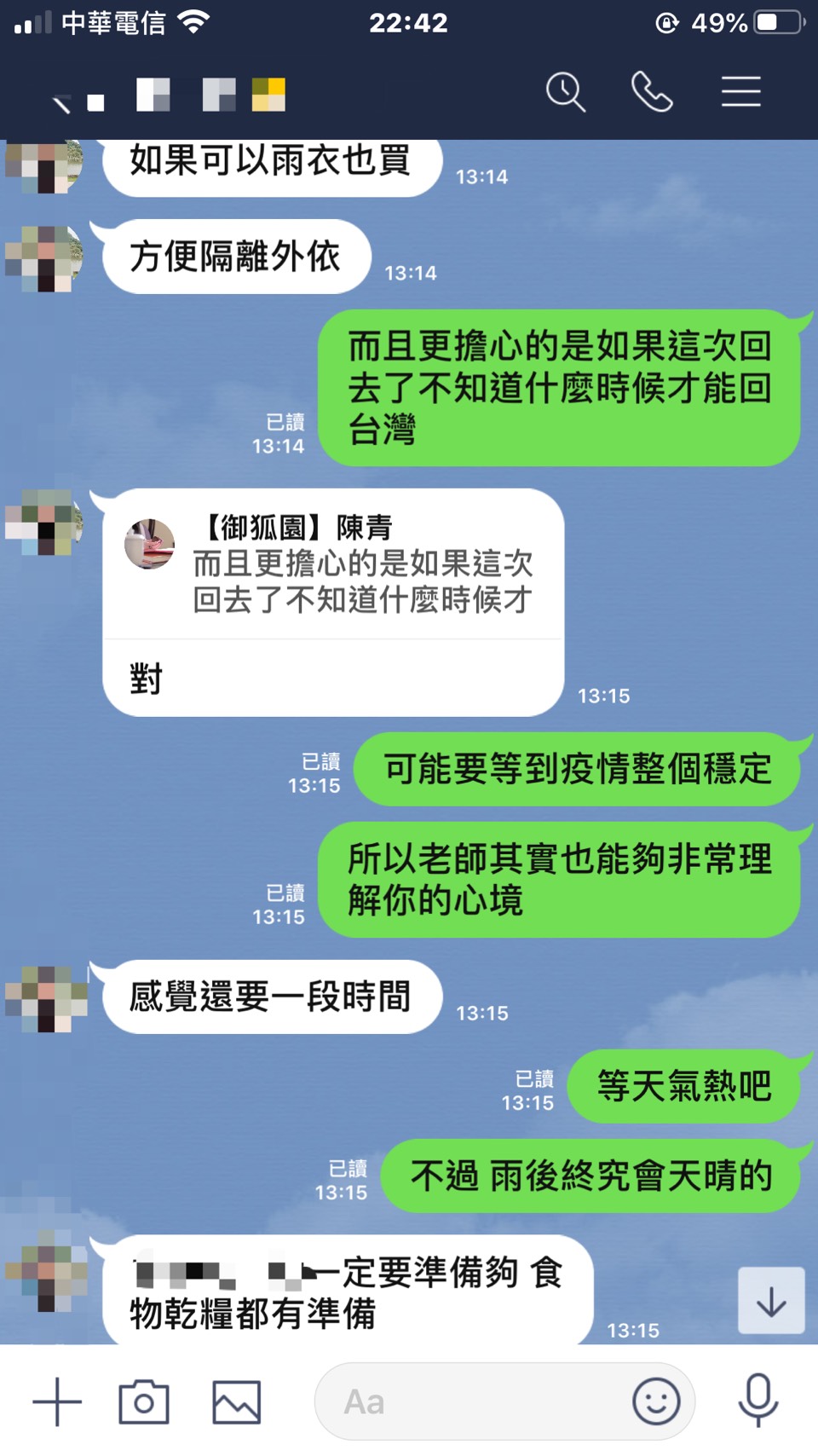Image resolution: width=818 pixels, height=1456 pixels.
Task: Record a voice message with microphone
Action: click(x=758, y=1400)
